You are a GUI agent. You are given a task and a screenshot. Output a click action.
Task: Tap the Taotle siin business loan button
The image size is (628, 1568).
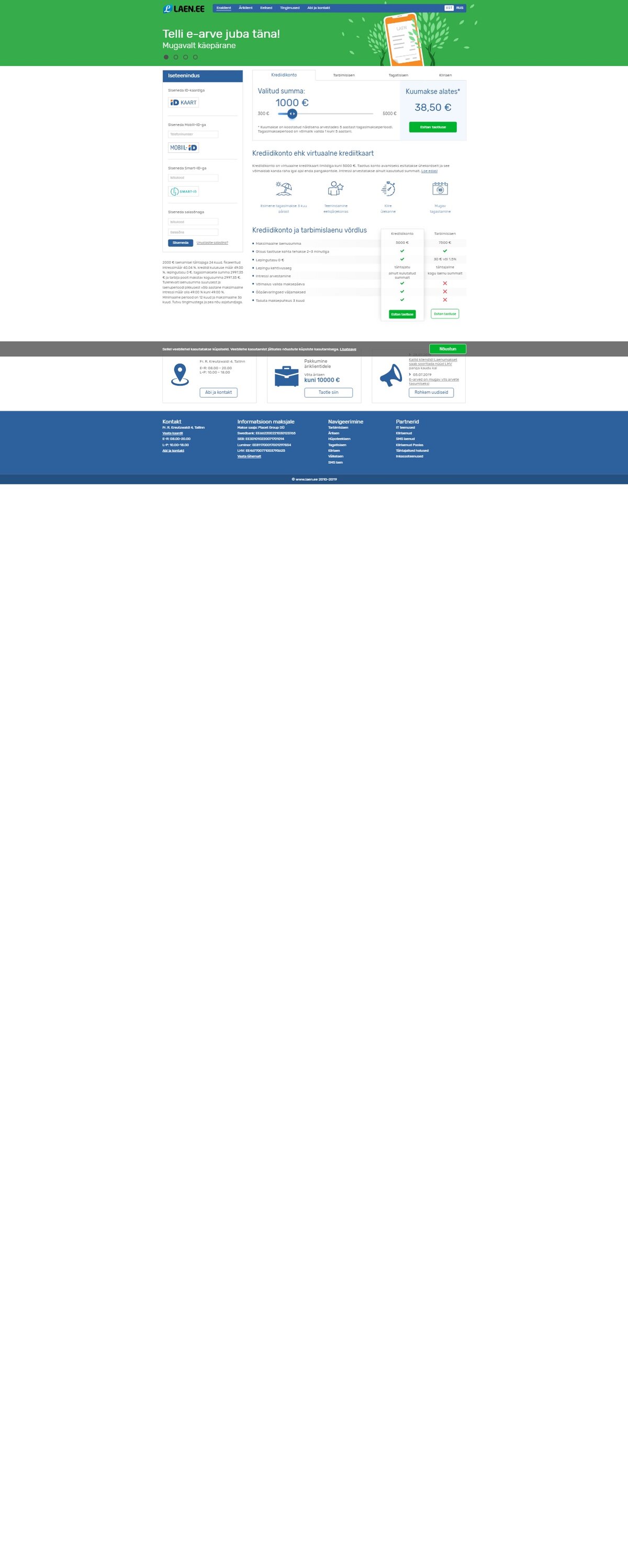[328, 393]
